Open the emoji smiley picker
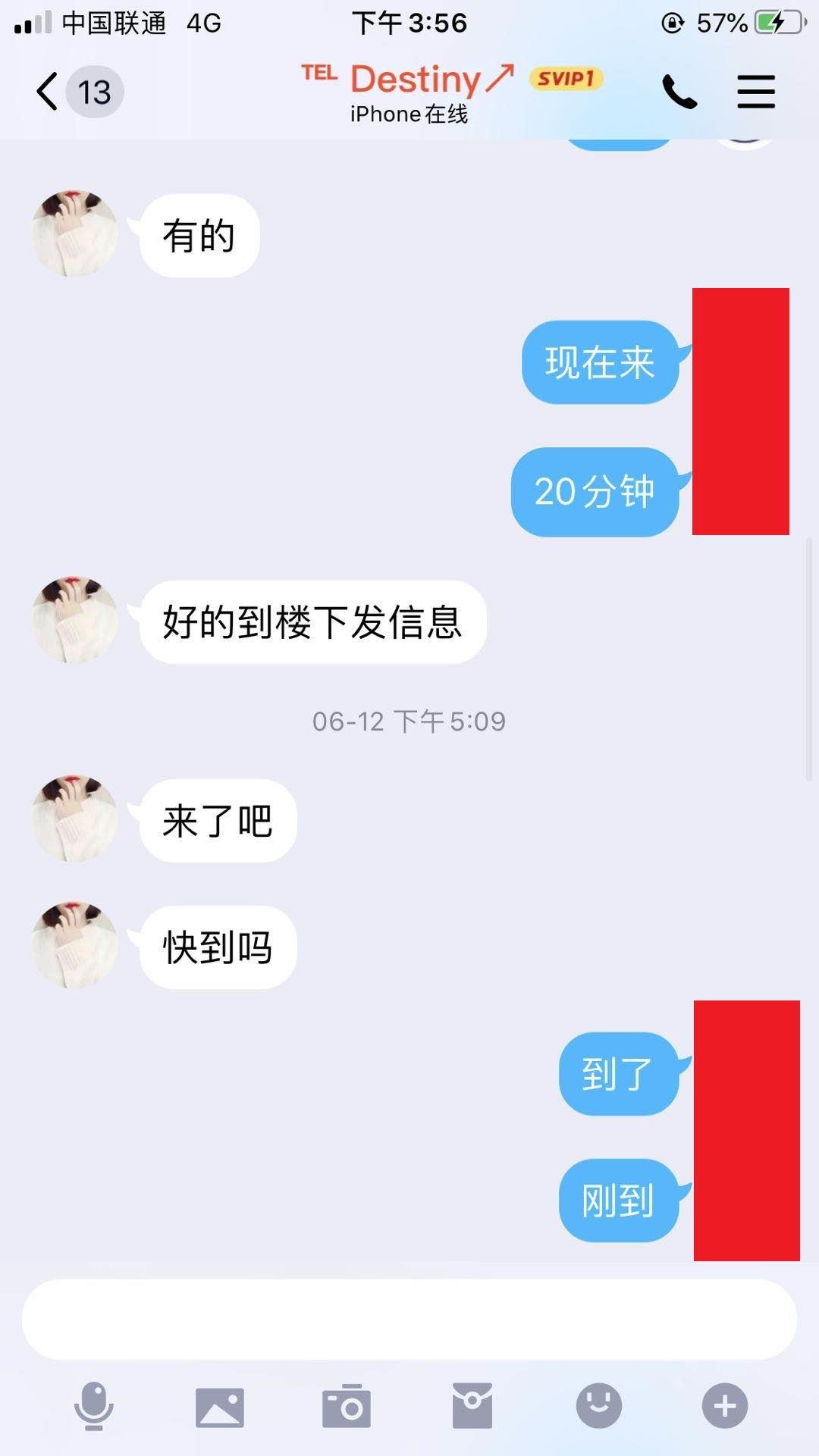 (x=598, y=1406)
